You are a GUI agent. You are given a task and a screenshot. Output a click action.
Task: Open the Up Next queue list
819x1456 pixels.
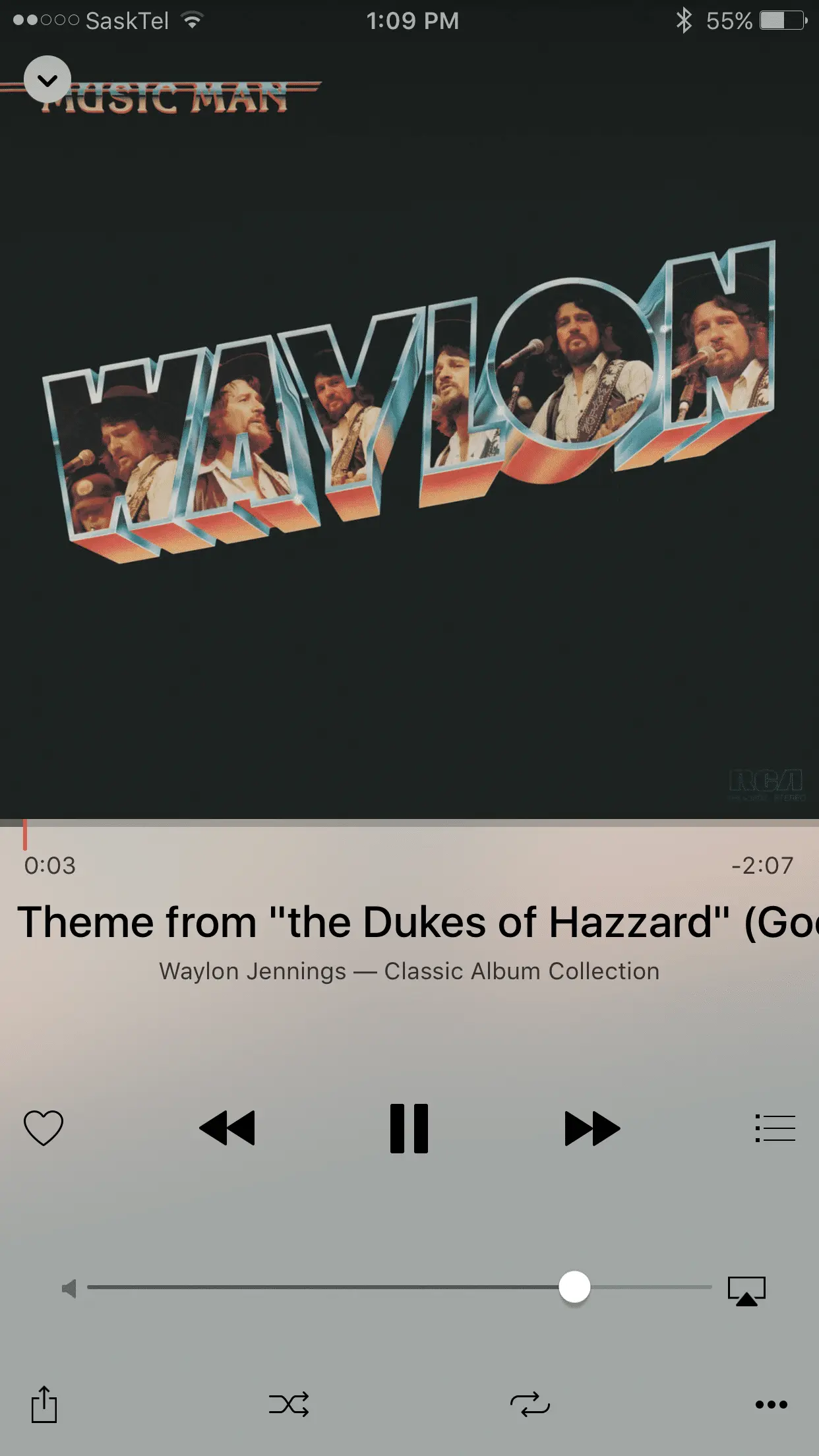[775, 1128]
